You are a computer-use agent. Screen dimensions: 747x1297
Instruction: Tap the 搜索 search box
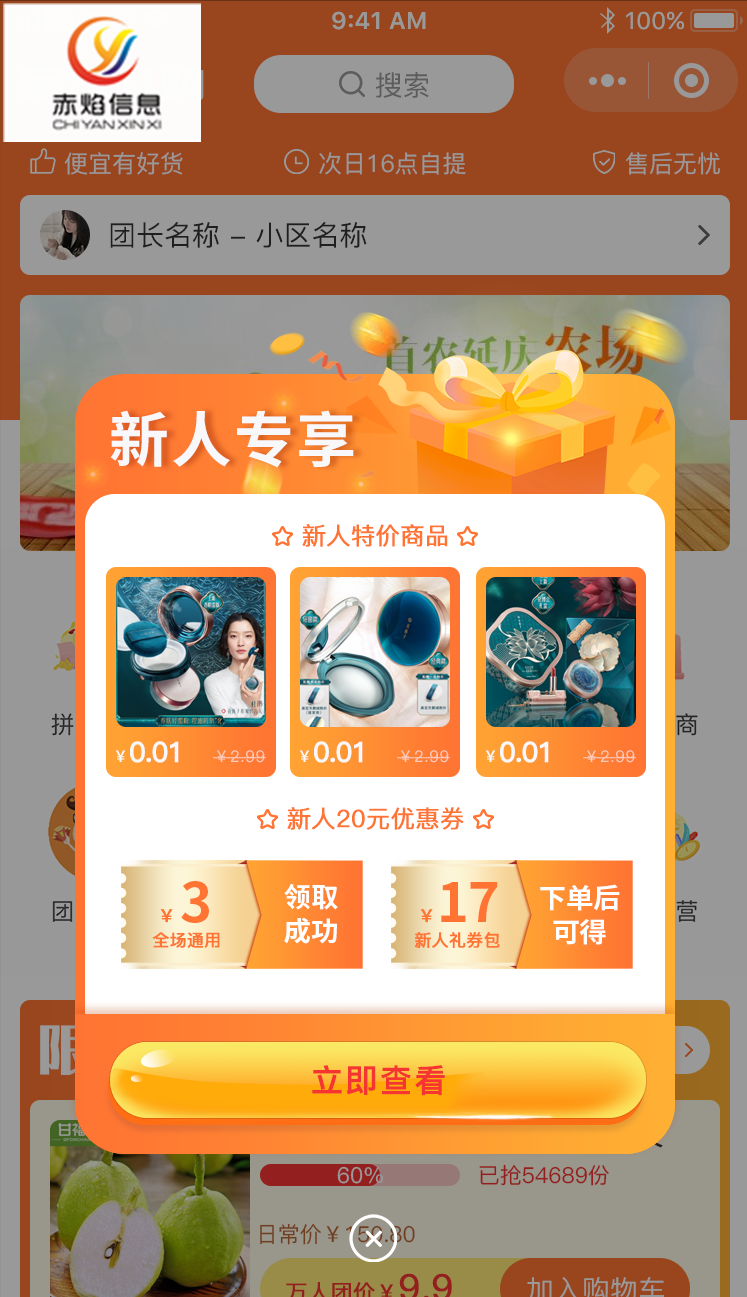(383, 84)
